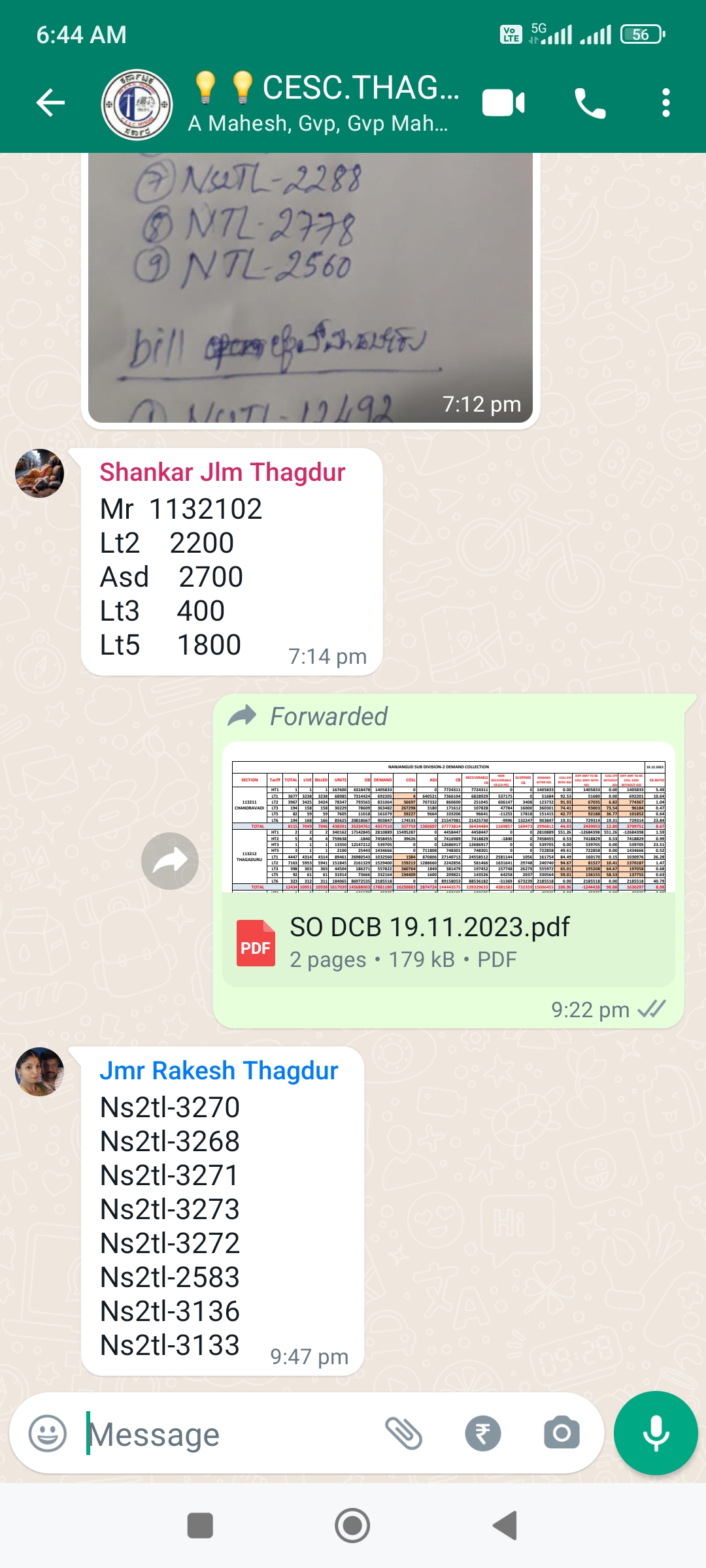The width and height of the screenshot is (706, 1568).
Task: Forward the PDF using the arrow button
Action: tap(170, 861)
